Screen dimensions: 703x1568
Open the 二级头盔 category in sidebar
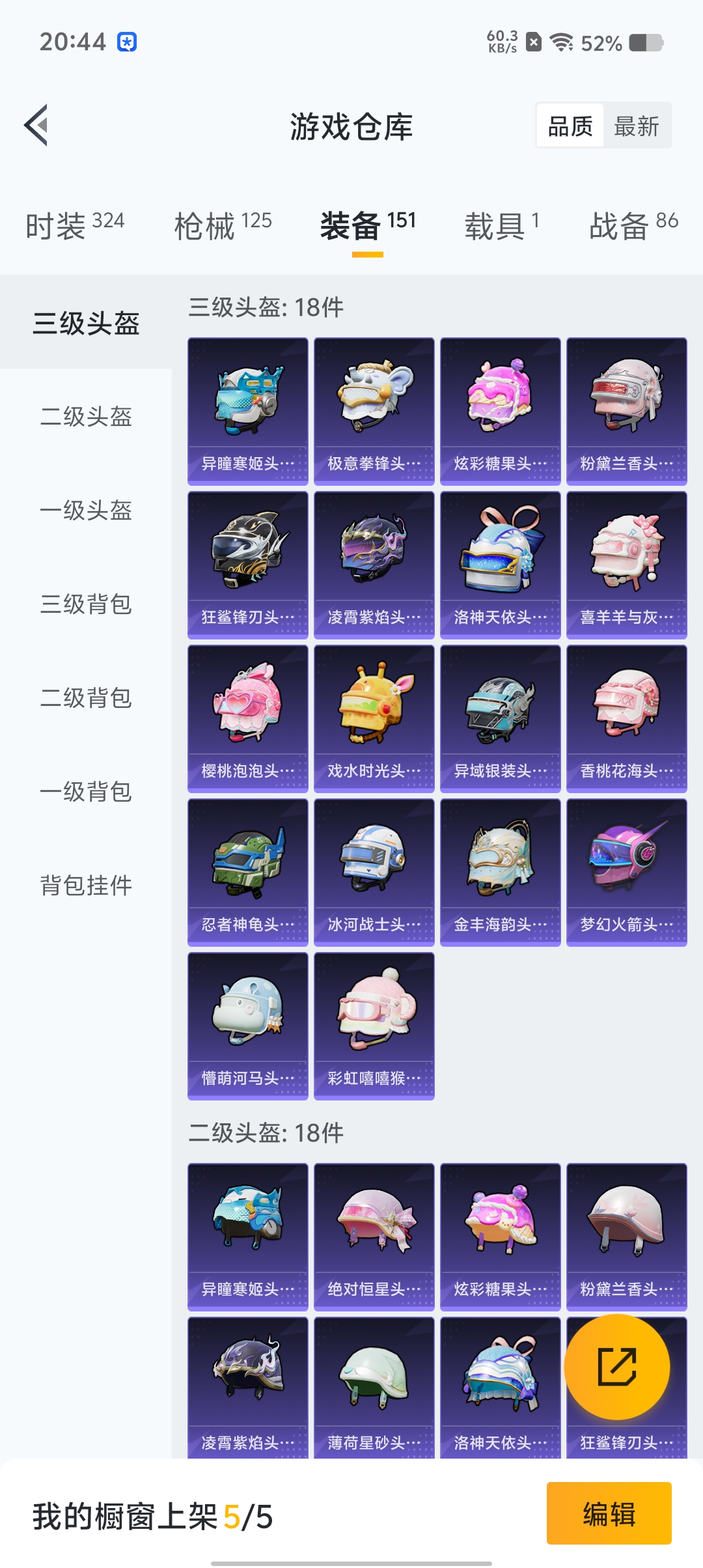click(87, 417)
